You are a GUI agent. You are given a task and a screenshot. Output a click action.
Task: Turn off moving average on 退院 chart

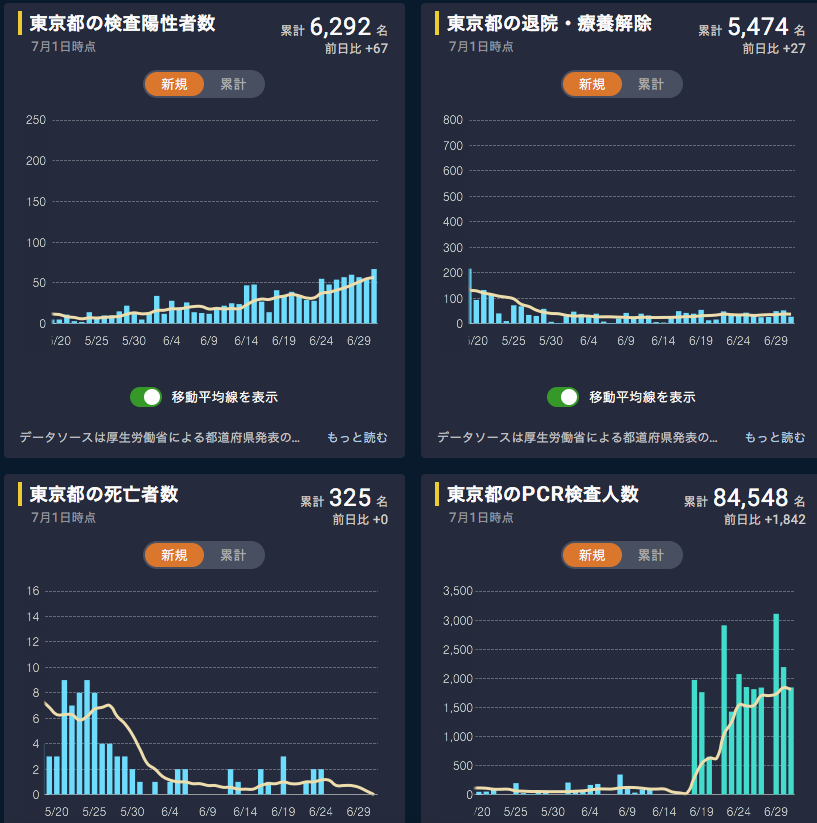pyautogui.click(x=563, y=397)
